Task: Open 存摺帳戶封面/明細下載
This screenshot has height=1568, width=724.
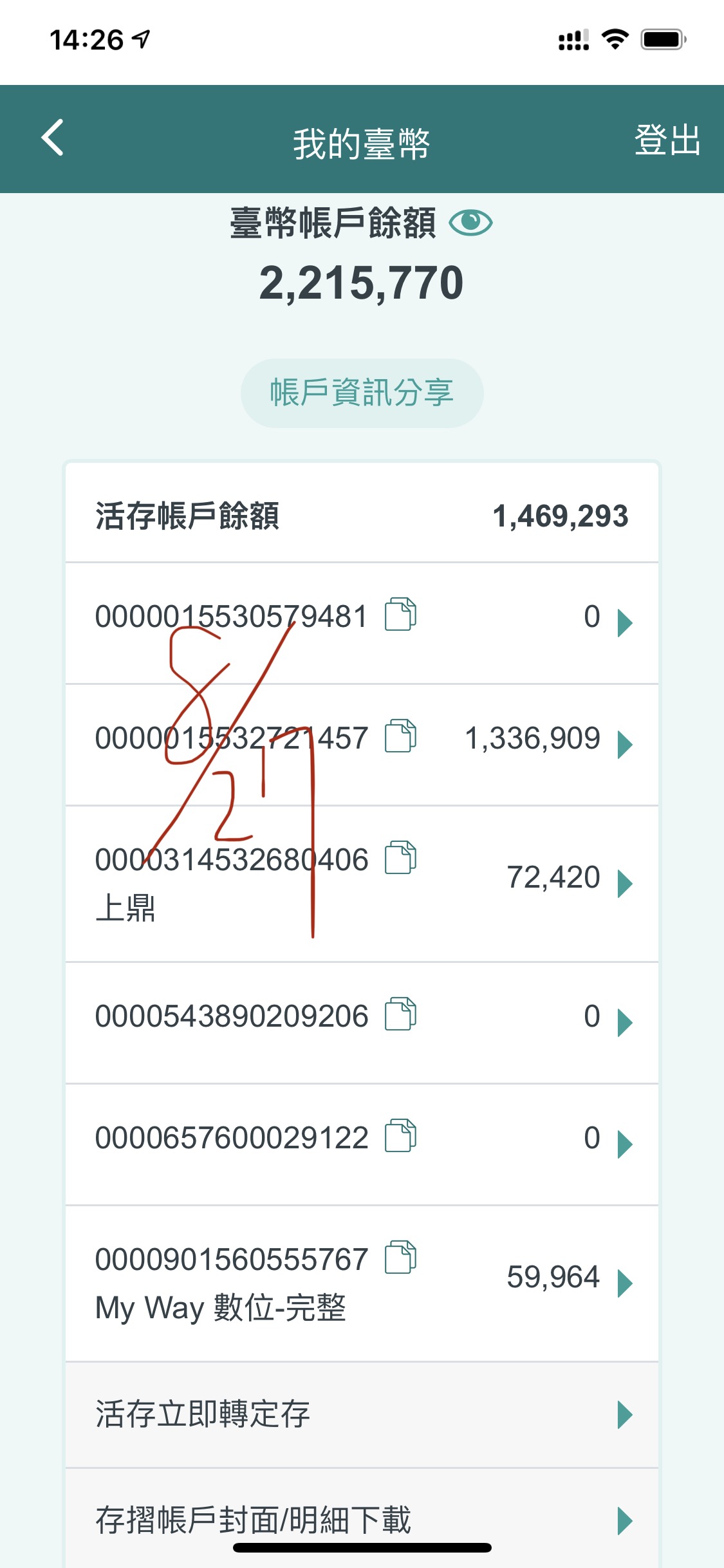Action: click(362, 1520)
